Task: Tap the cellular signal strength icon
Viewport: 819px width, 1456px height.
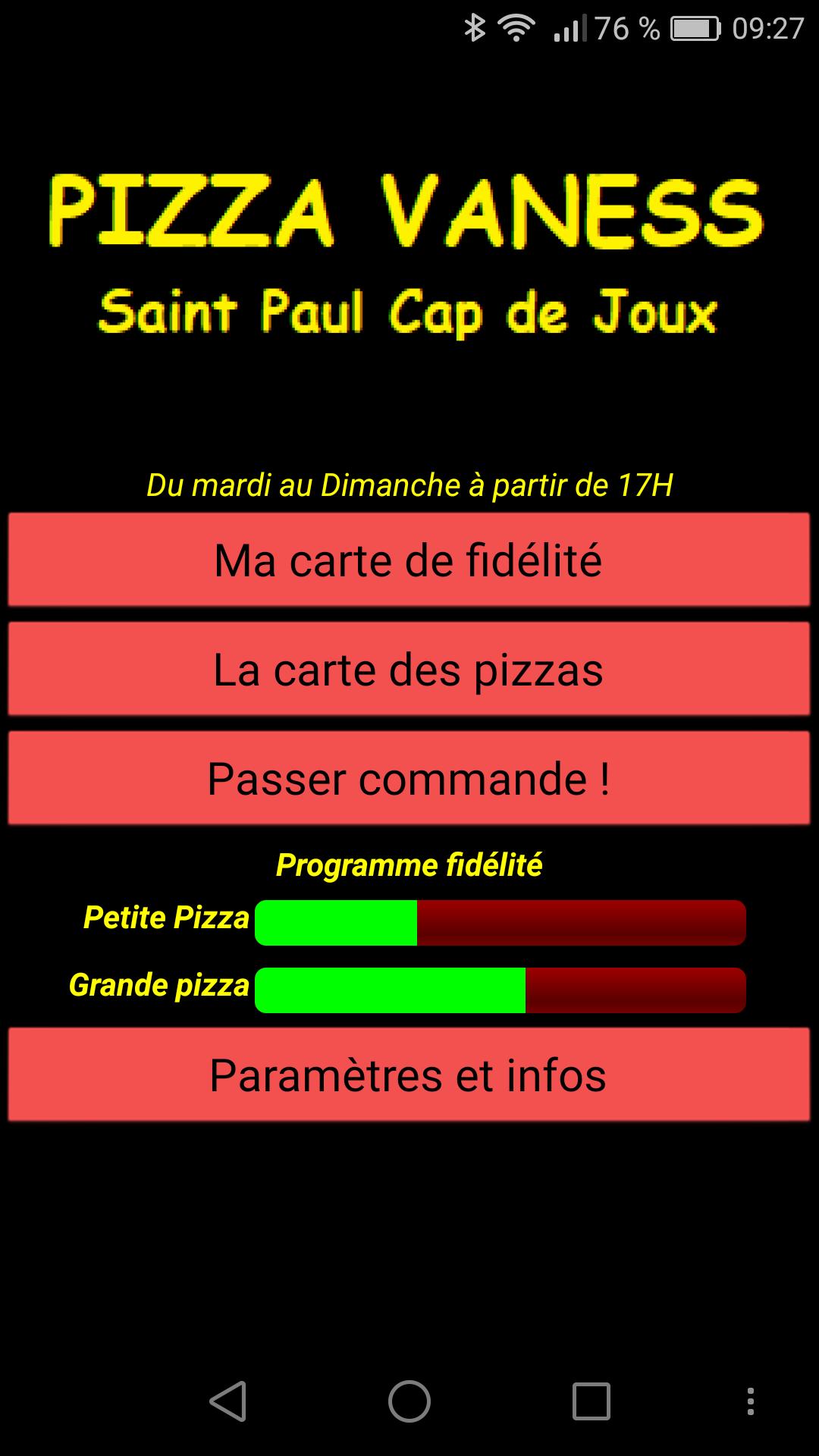Action: (567, 29)
